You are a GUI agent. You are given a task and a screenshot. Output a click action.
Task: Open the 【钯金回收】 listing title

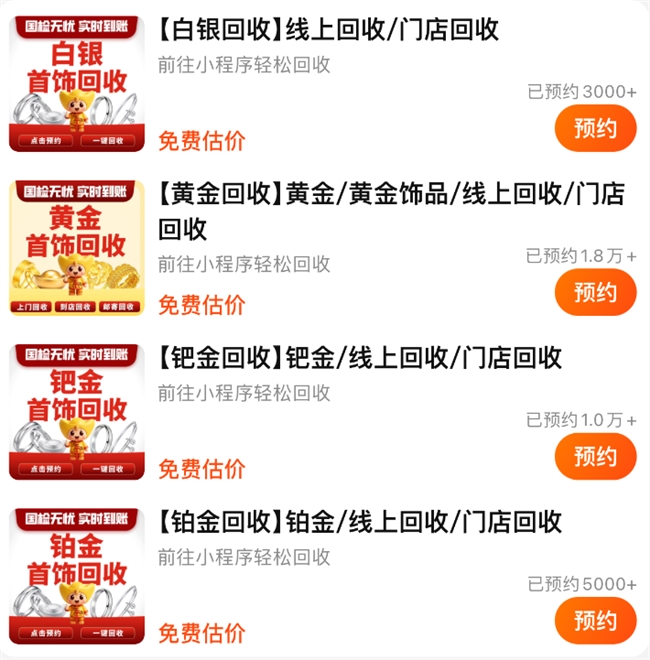click(360, 357)
